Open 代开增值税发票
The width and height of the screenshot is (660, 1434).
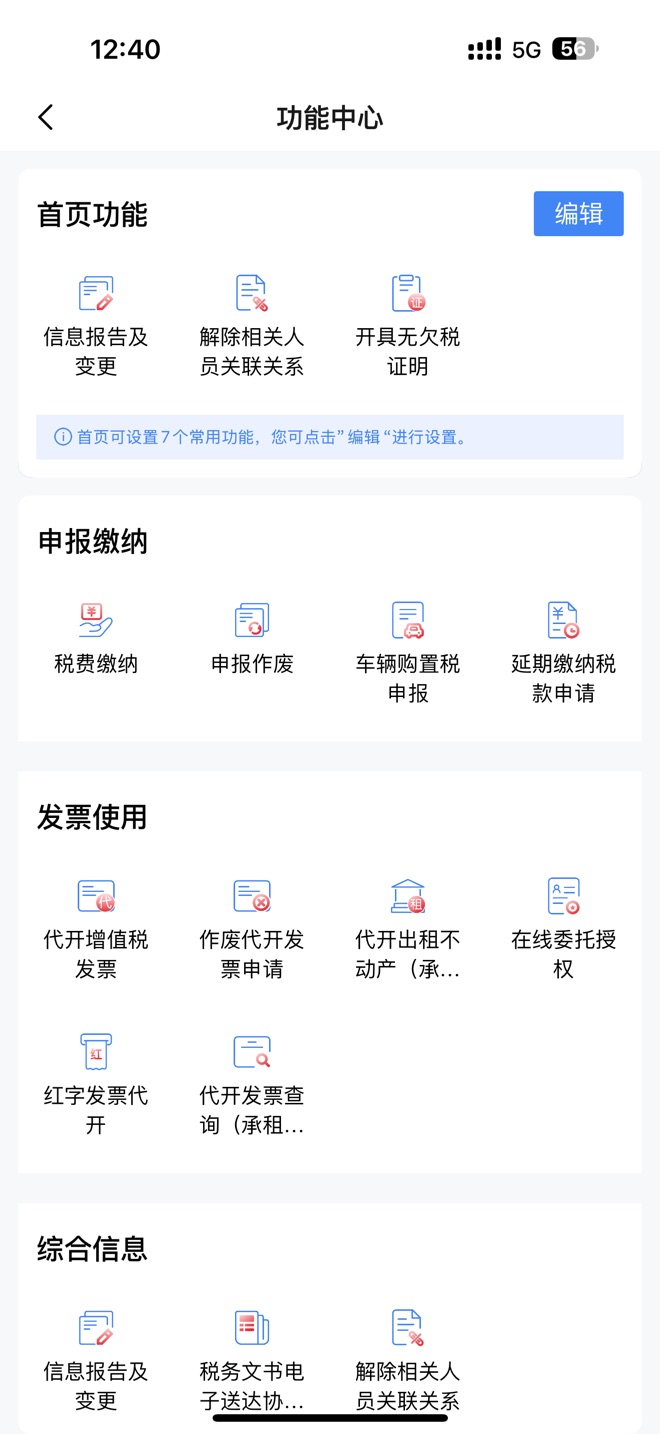[96, 925]
